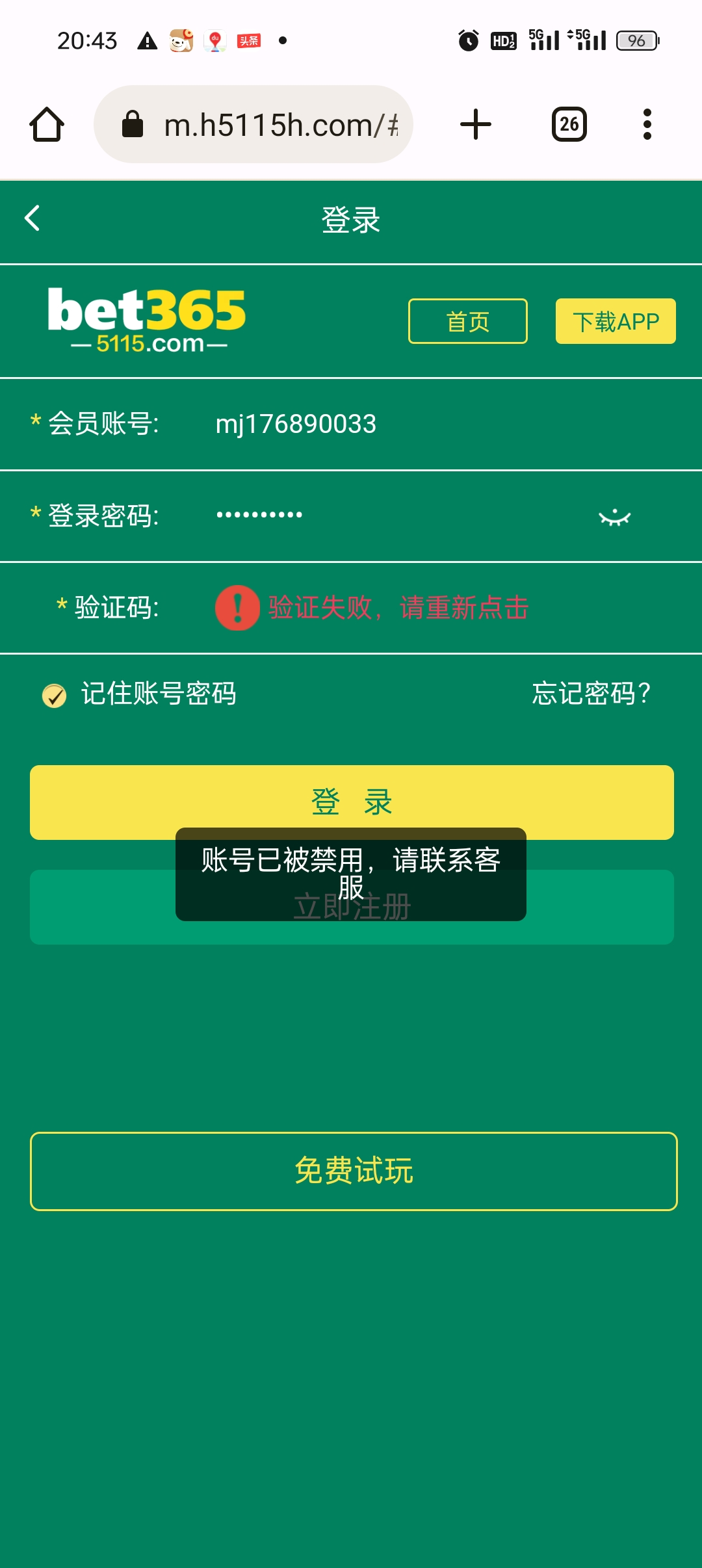702x1568 pixels.
Task: Tap the three-dot browser menu icon
Action: tap(647, 124)
